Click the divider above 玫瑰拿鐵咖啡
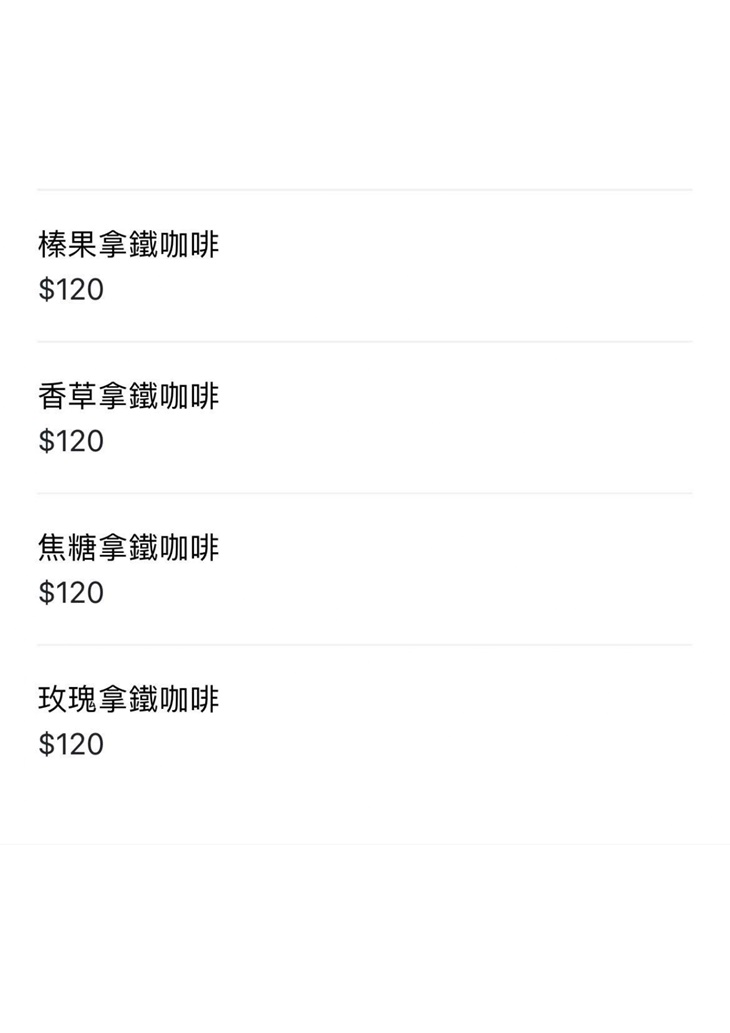The image size is (730, 1033). click(x=365, y=644)
